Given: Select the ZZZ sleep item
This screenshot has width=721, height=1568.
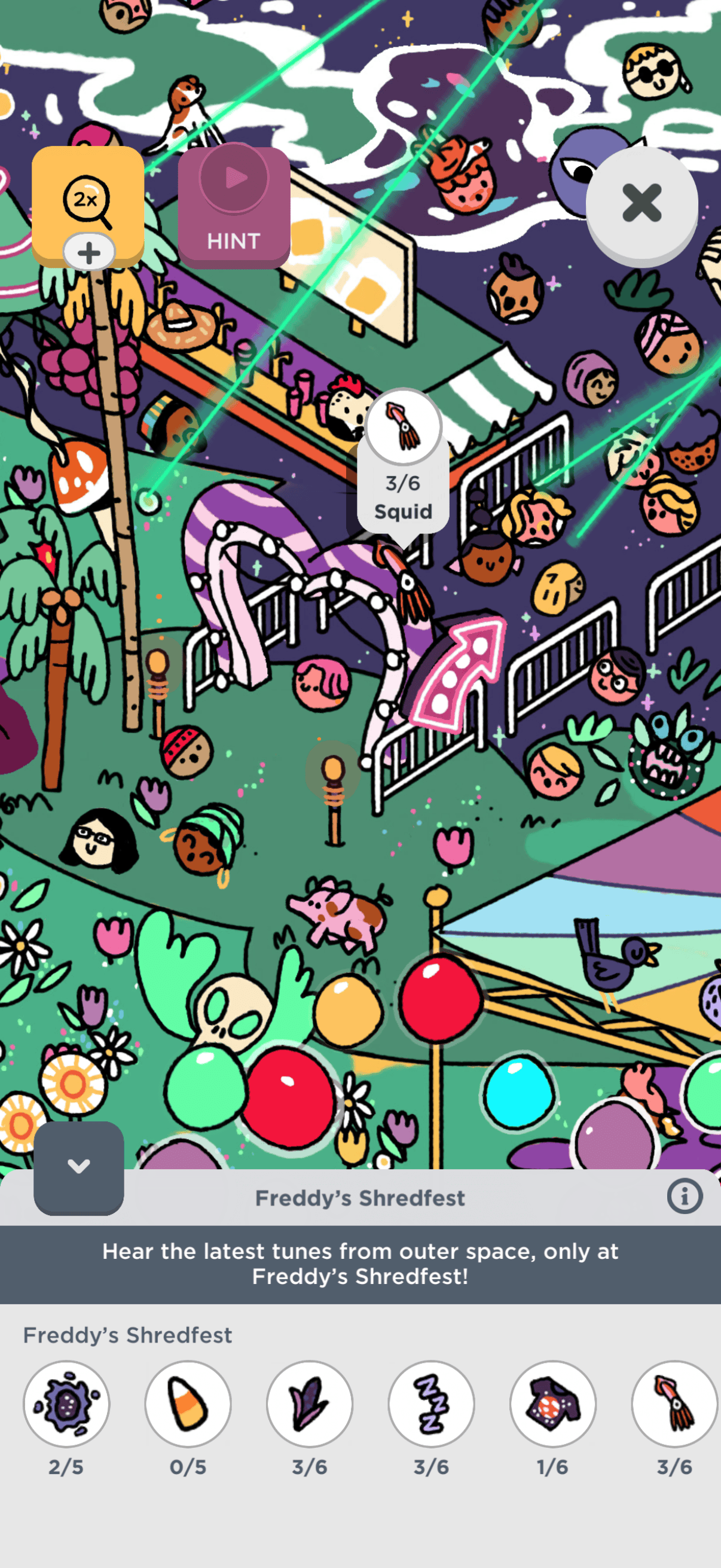Looking at the screenshot, I should (432, 1404).
